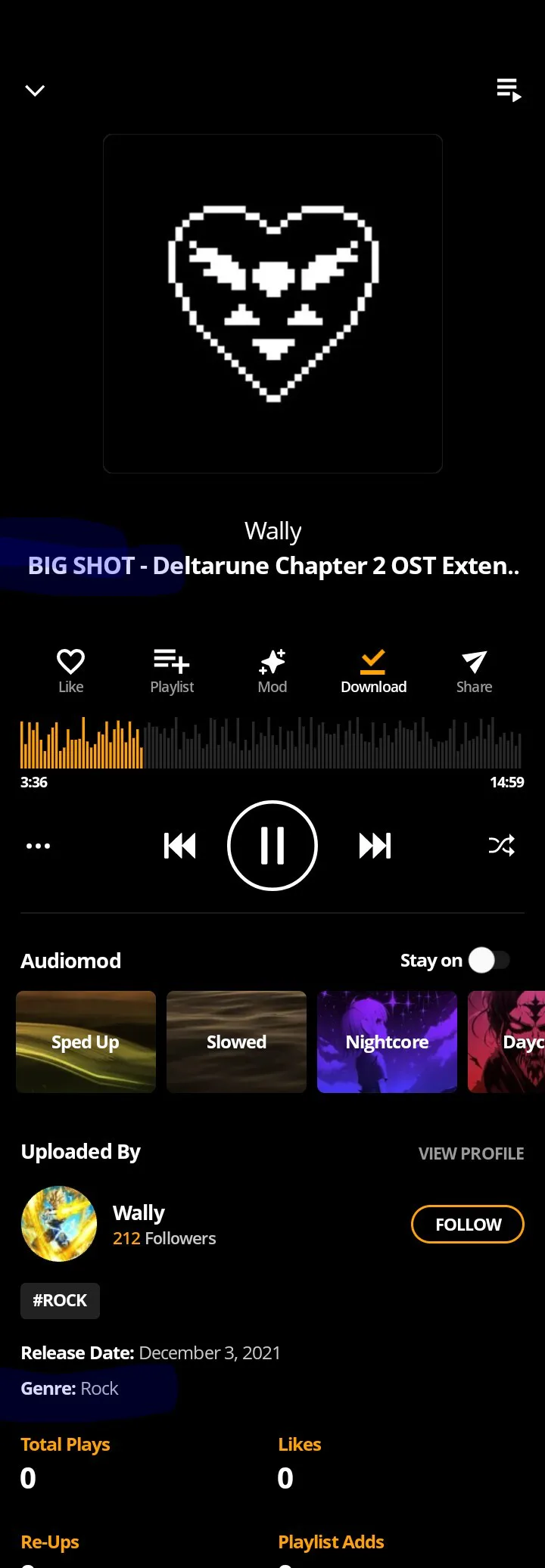
Task: Open the play queue
Action: 509,90
